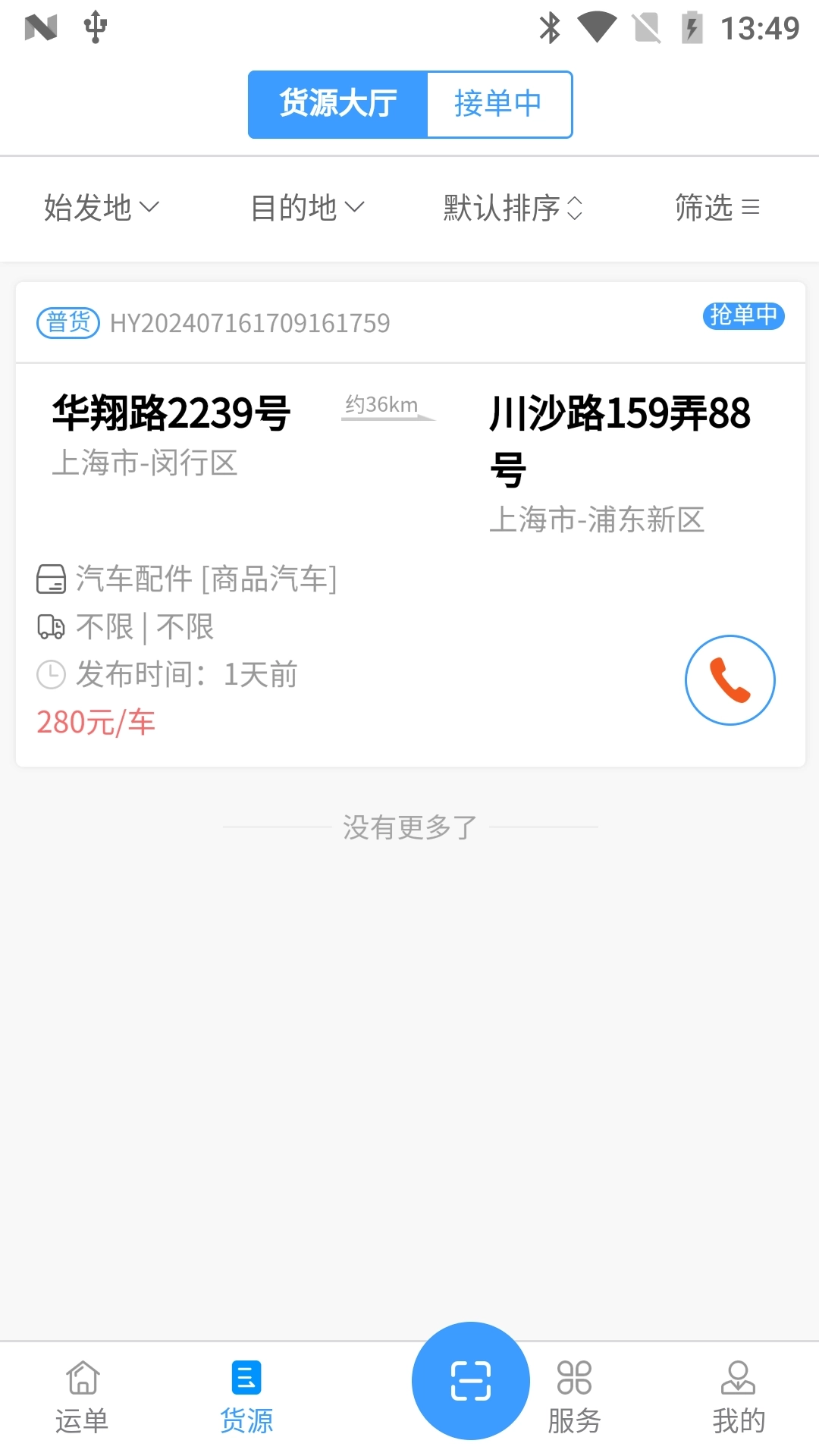The width and height of the screenshot is (819, 1456).
Task: Open the 默认排序 sorting selector
Action: coord(511,207)
